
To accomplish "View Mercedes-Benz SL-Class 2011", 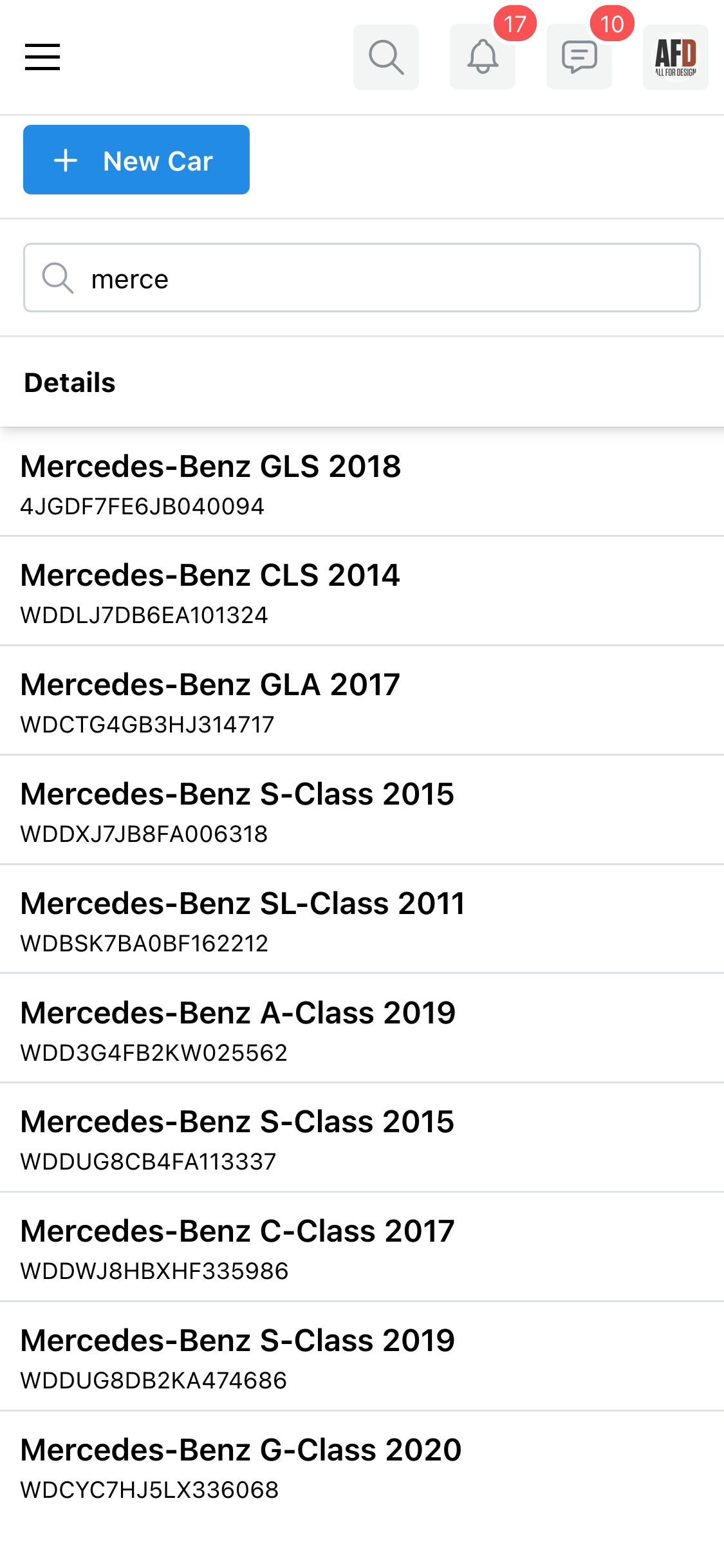I will [x=362, y=919].
